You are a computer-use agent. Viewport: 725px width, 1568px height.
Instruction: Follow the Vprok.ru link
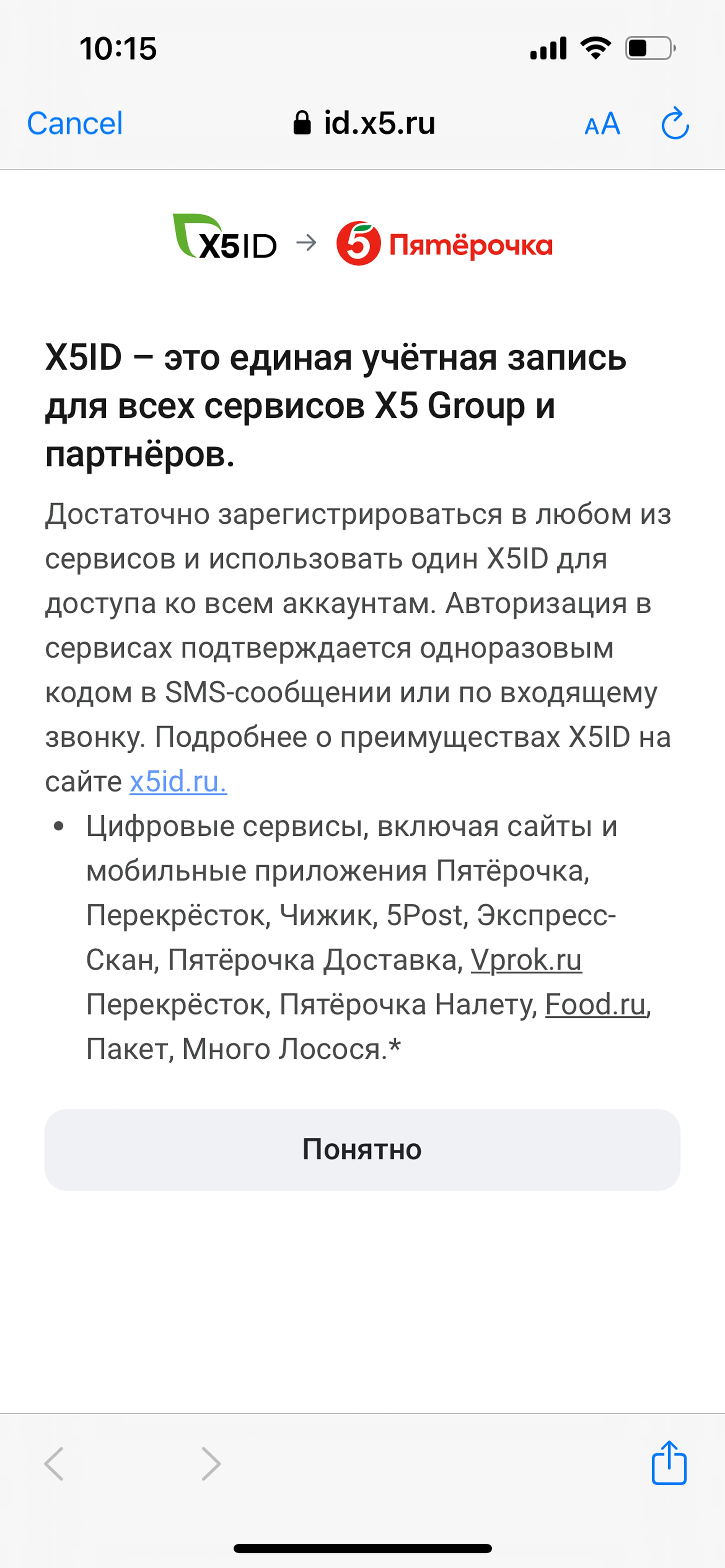click(x=526, y=960)
